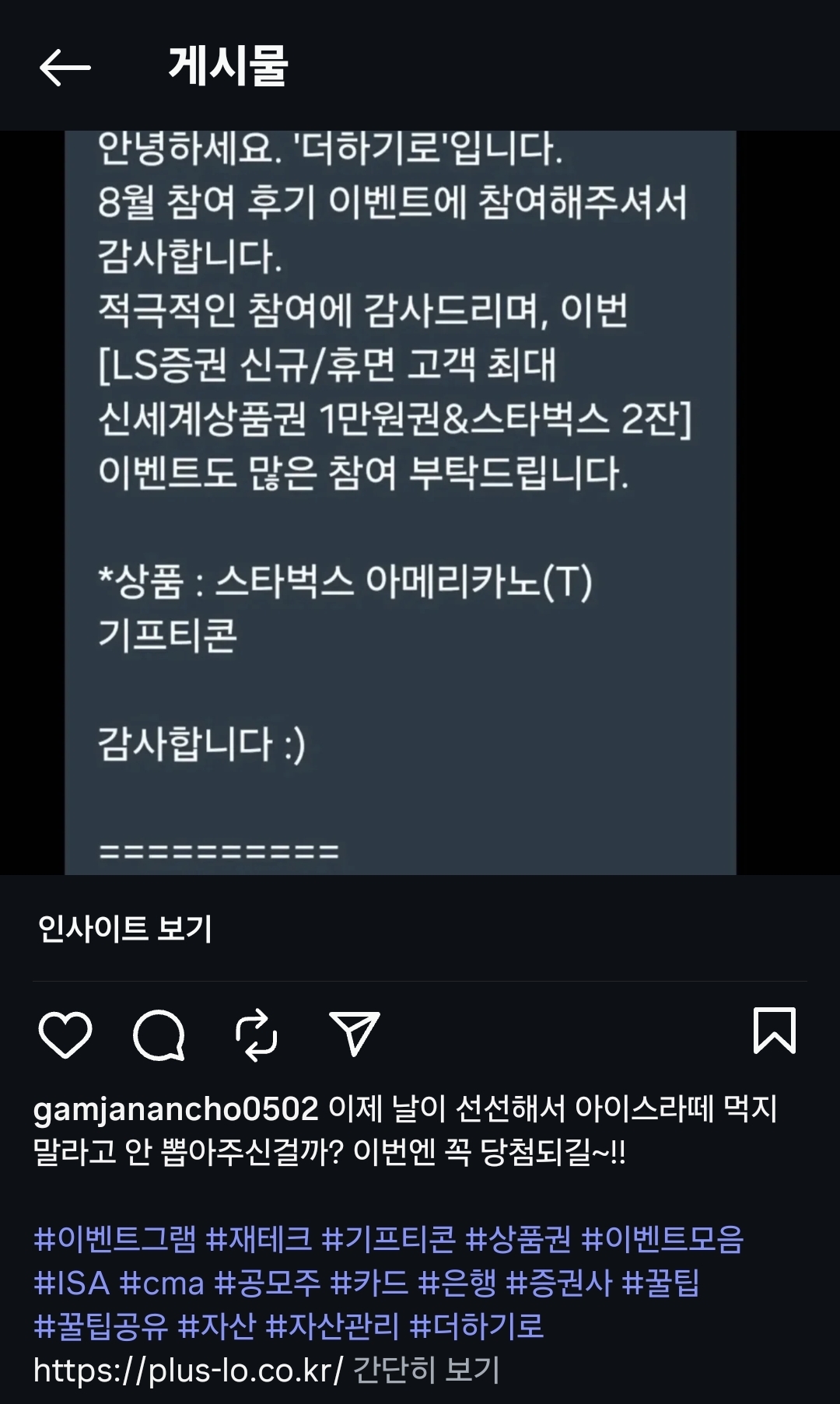Open the #기프티콘 hashtag

coord(388,1239)
